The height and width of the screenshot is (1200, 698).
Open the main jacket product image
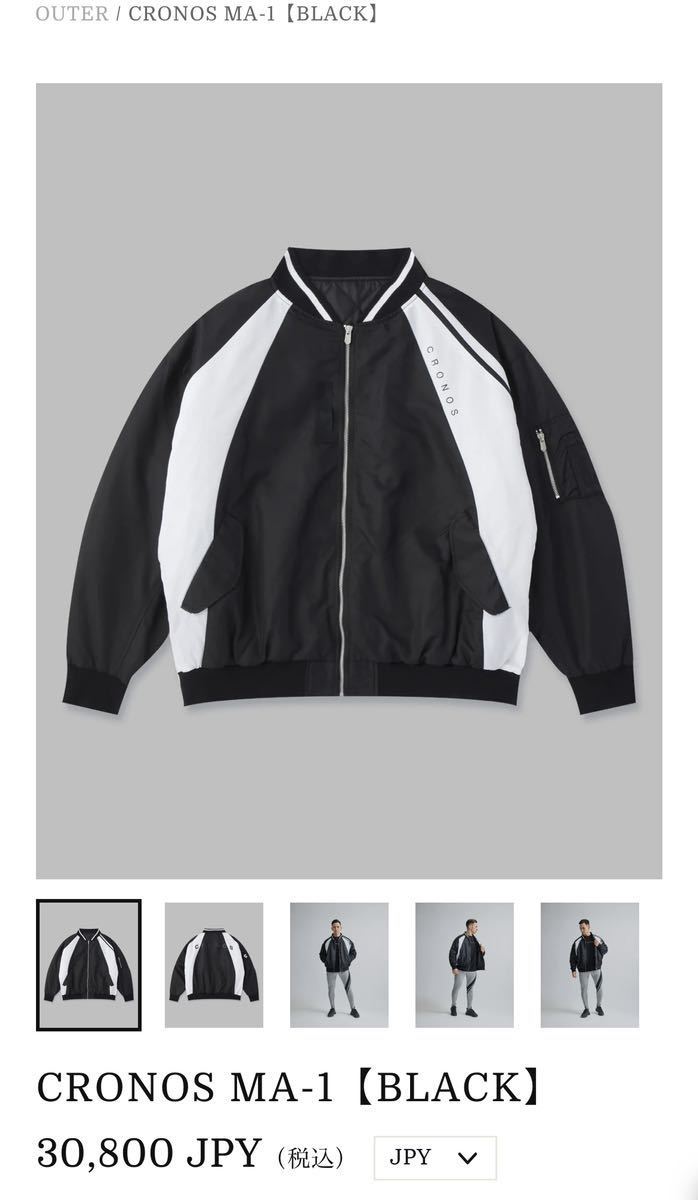pyautogui.click(x=349, y=480)
